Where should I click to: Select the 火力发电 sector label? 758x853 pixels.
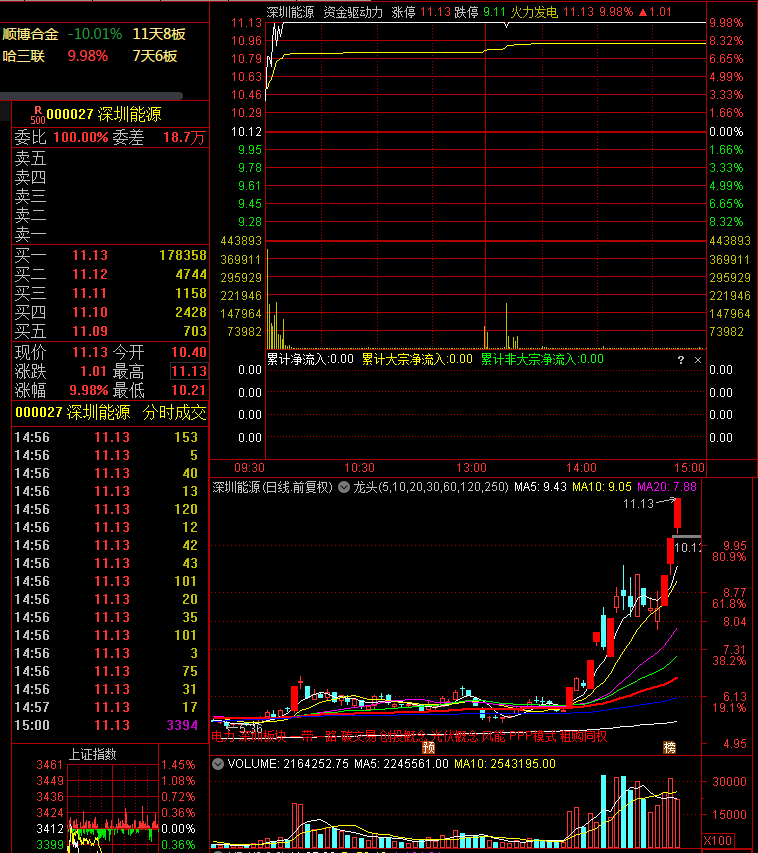(534, 12)
